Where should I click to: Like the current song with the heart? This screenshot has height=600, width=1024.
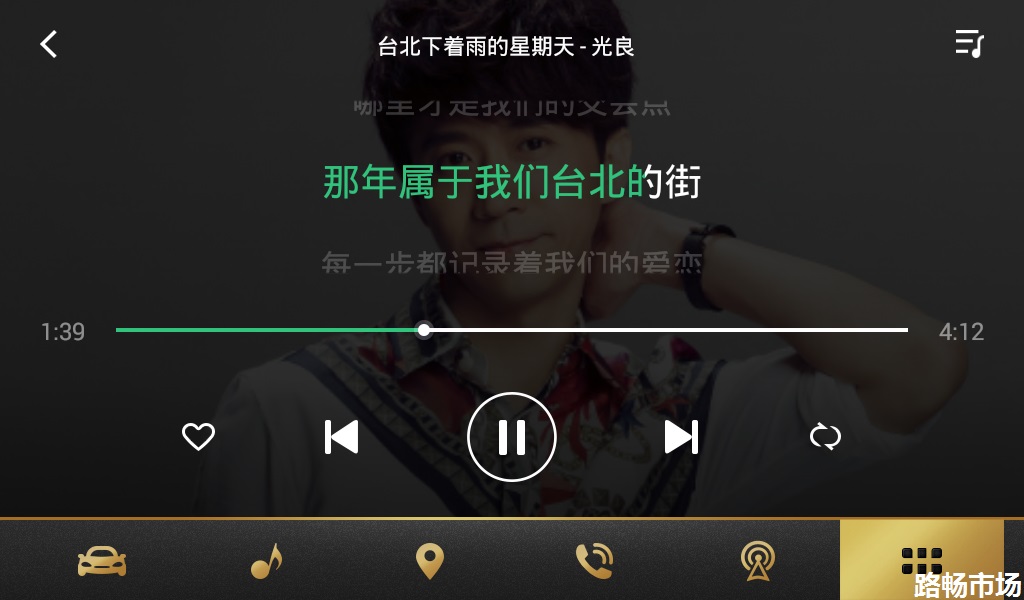(198, 437)
